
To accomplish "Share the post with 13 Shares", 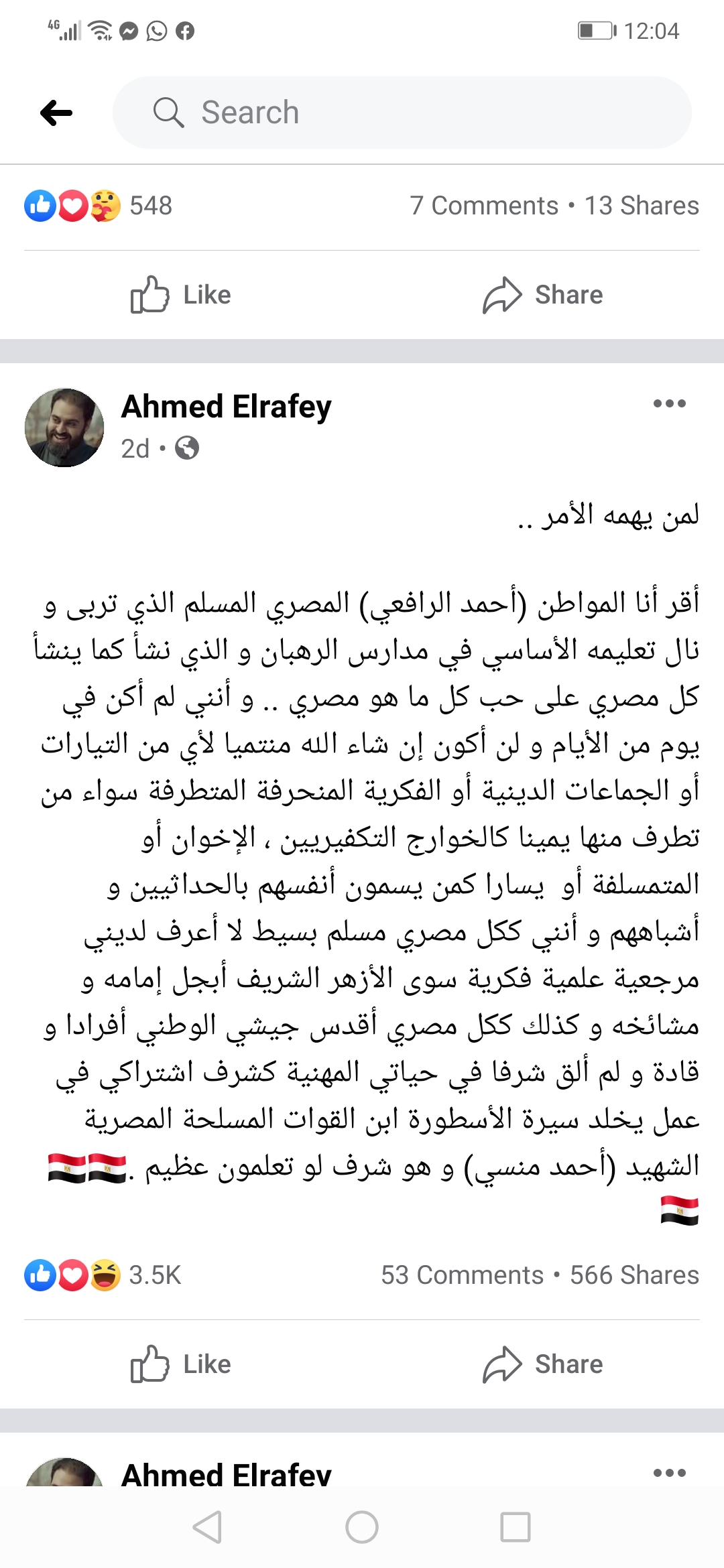I will pyautogui.click(x=543, y=295).
